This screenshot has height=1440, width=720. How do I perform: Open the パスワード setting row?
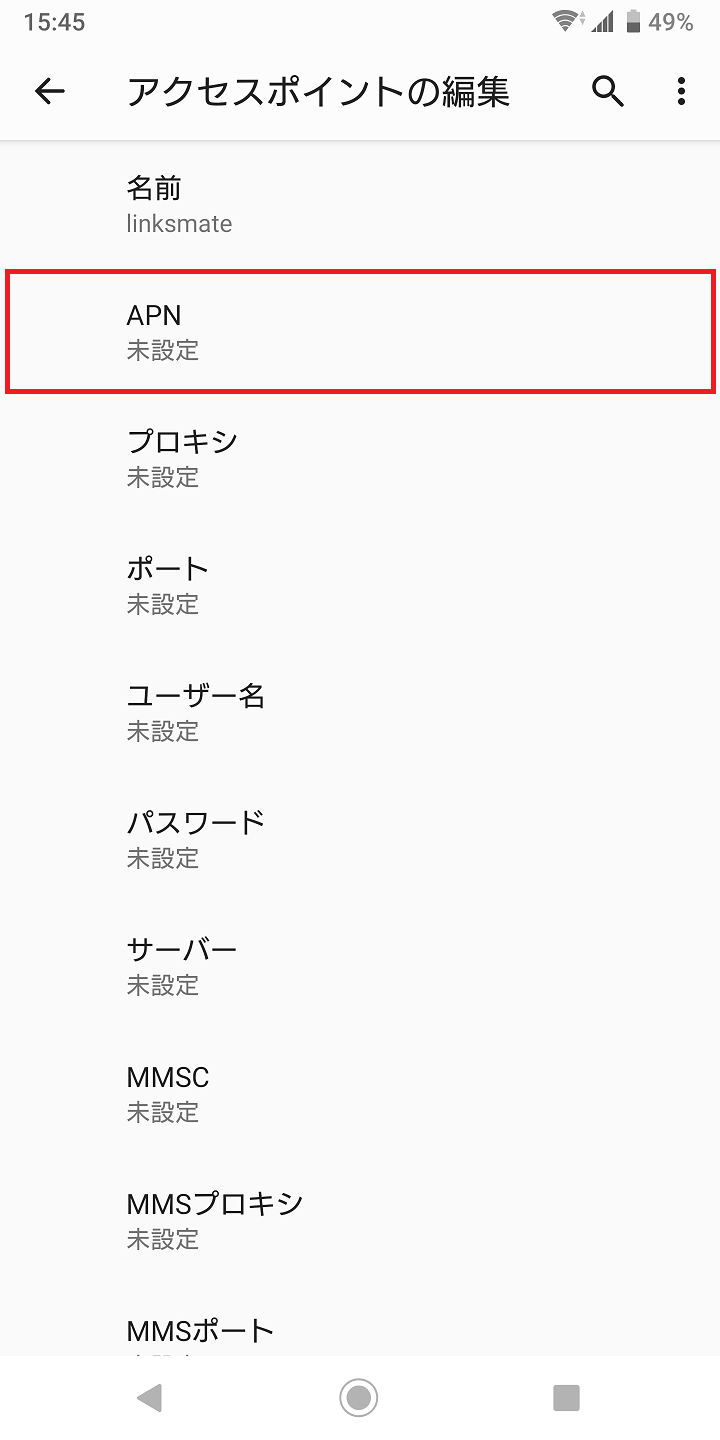point(360,839)
